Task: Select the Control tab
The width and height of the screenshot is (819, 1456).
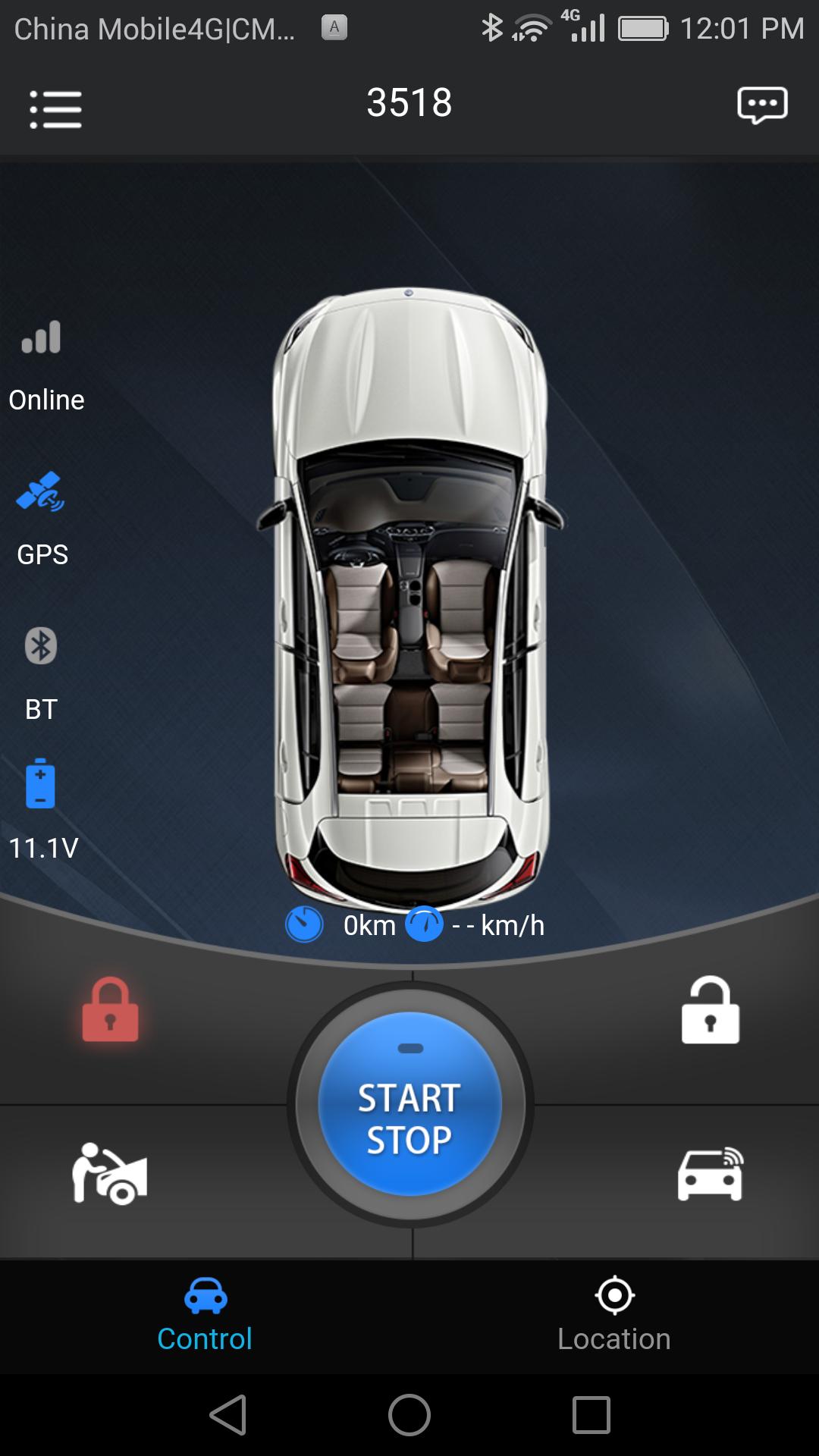Action: pos(205,1316)
